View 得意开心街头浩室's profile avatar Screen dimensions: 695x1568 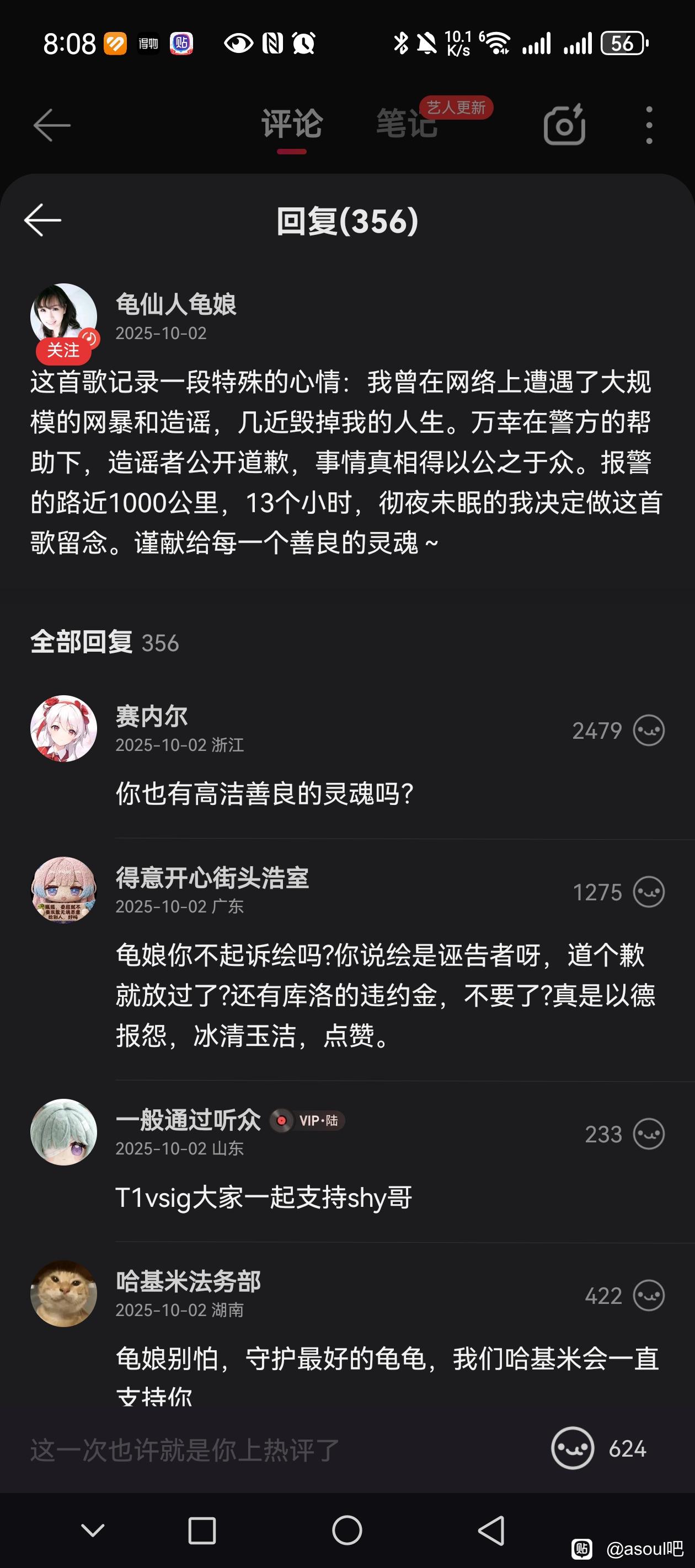tap(64, 890)
